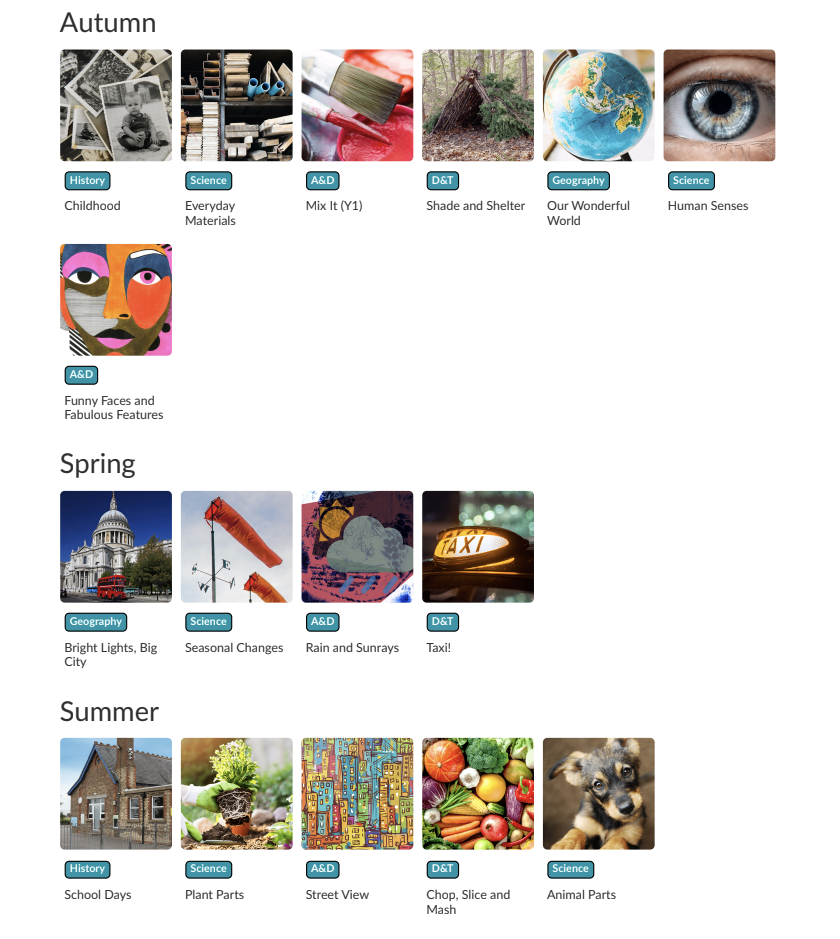This screenshot has width=840, height=939.
Task: Open the Childhood history project
Action: 116,106
